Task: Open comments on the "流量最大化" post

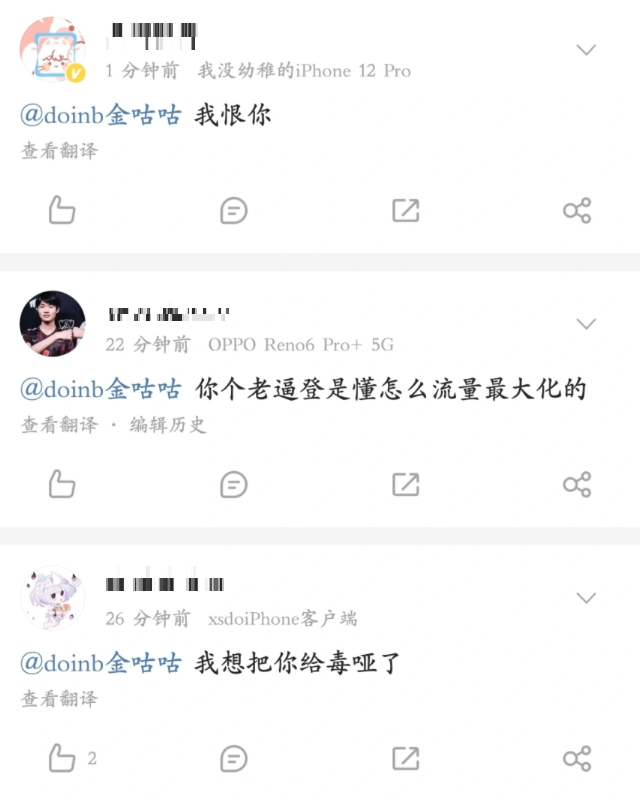Action: coord(234,484)
